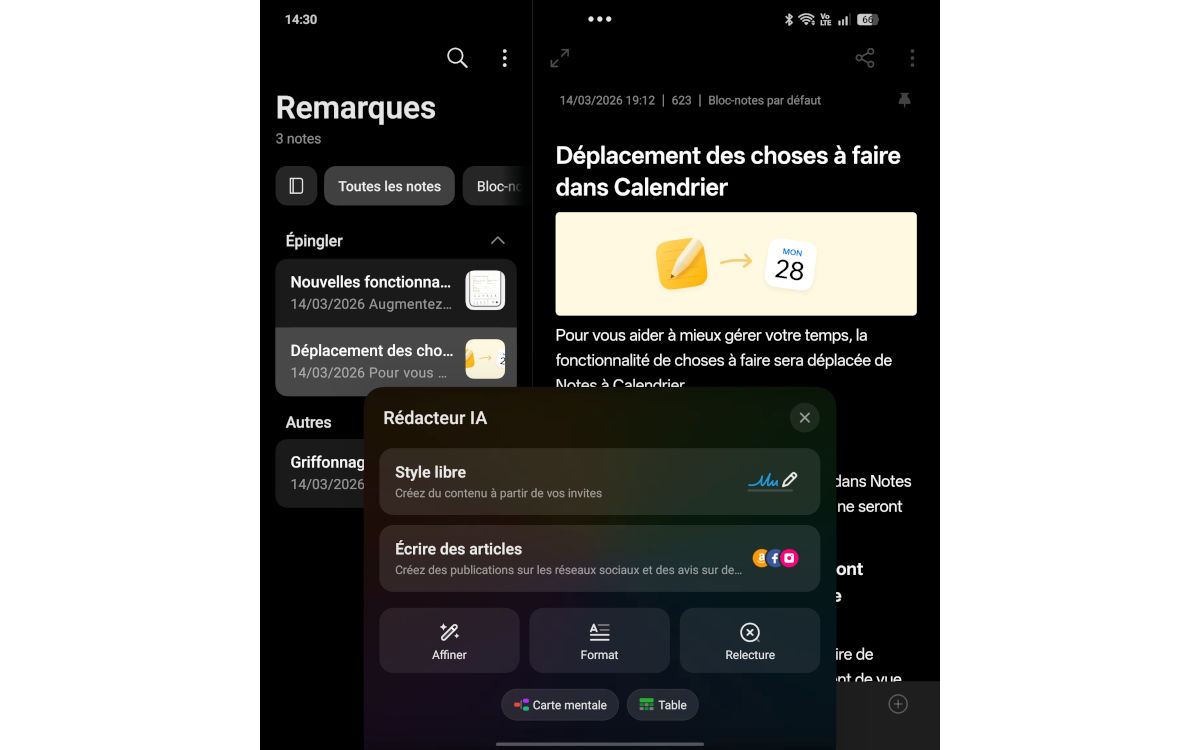
Task: Tap the Affiner button
Action: pyautogui.click(x=449, y=641)
